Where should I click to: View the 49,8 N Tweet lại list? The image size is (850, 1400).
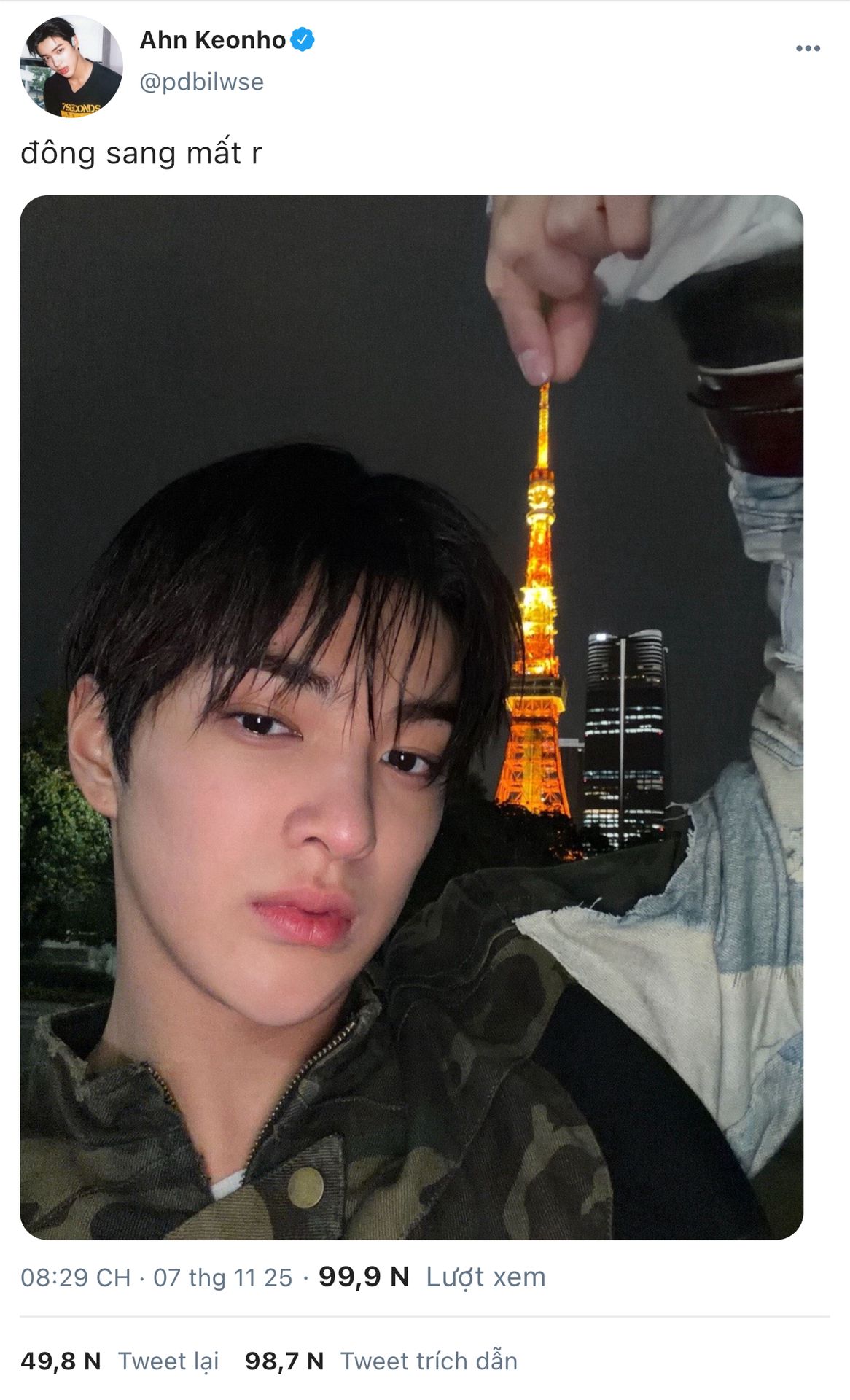coord(120,1361)
